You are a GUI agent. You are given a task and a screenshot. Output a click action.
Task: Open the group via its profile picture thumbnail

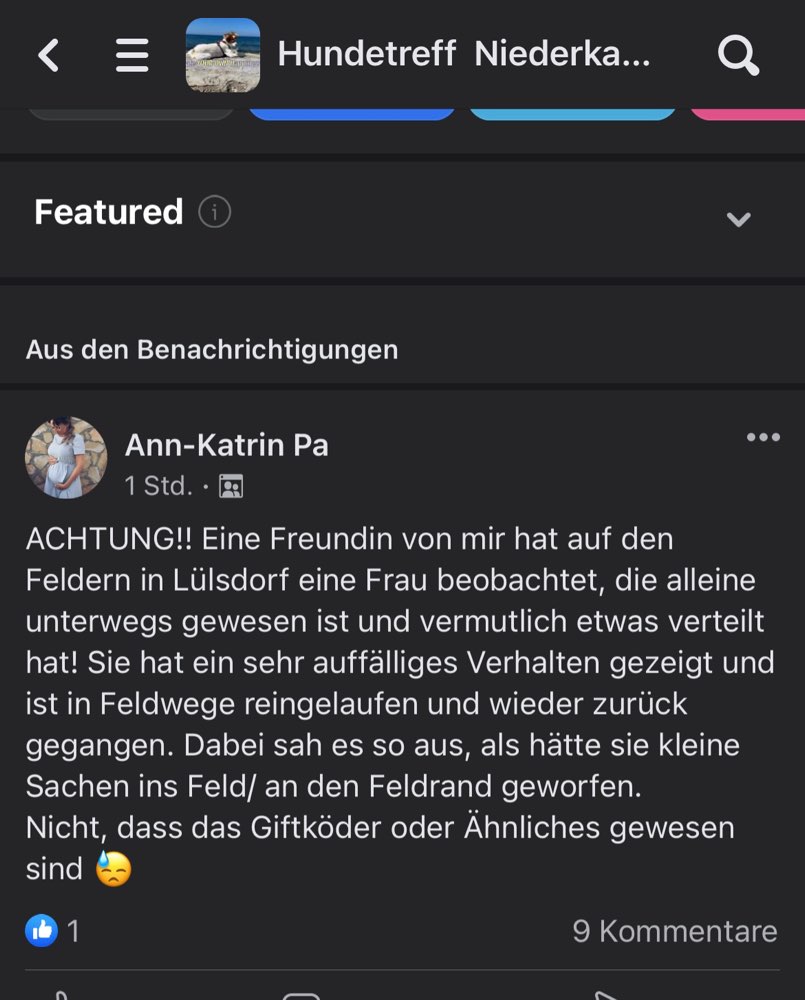(x=222, y=55)
